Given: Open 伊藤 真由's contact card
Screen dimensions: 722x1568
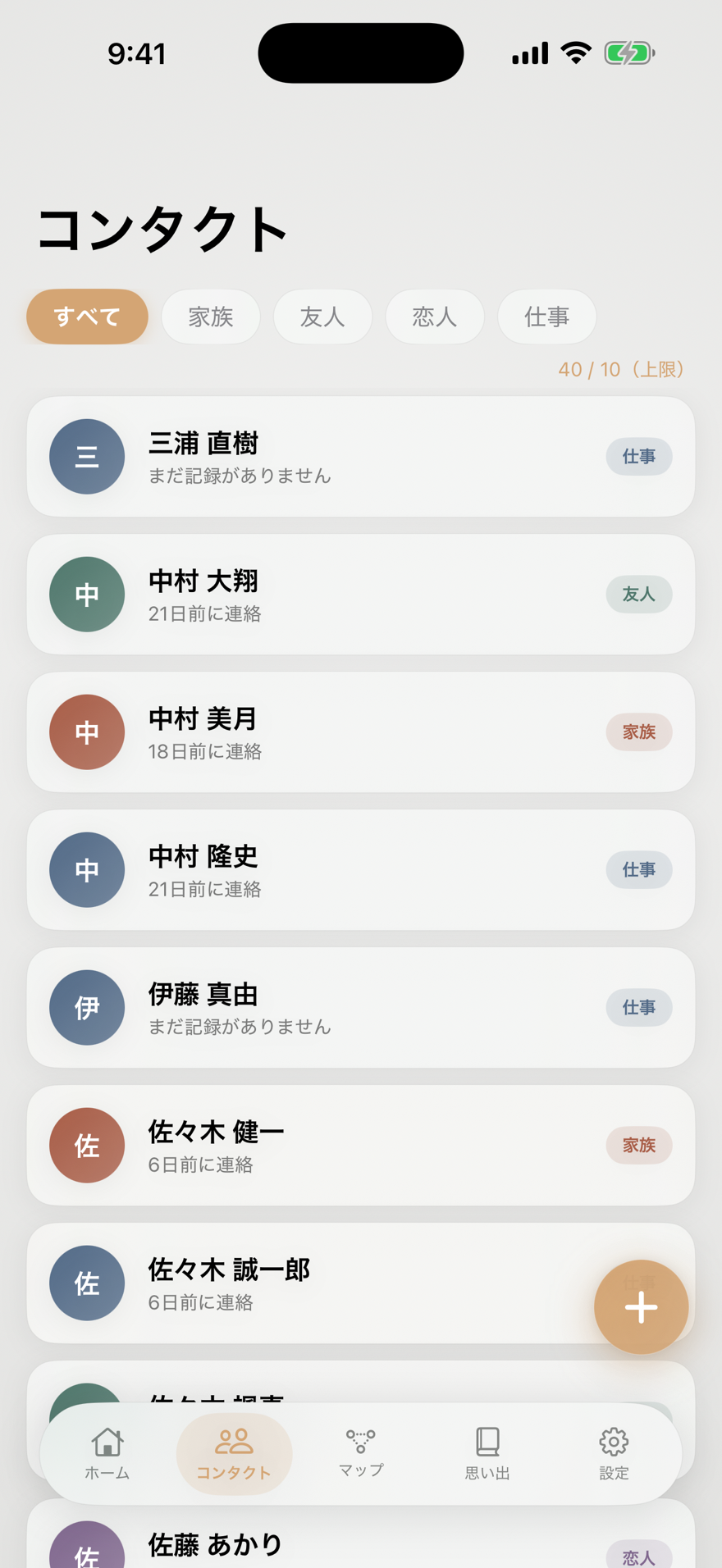Looking at the screenshot, I should point(361,1008).
